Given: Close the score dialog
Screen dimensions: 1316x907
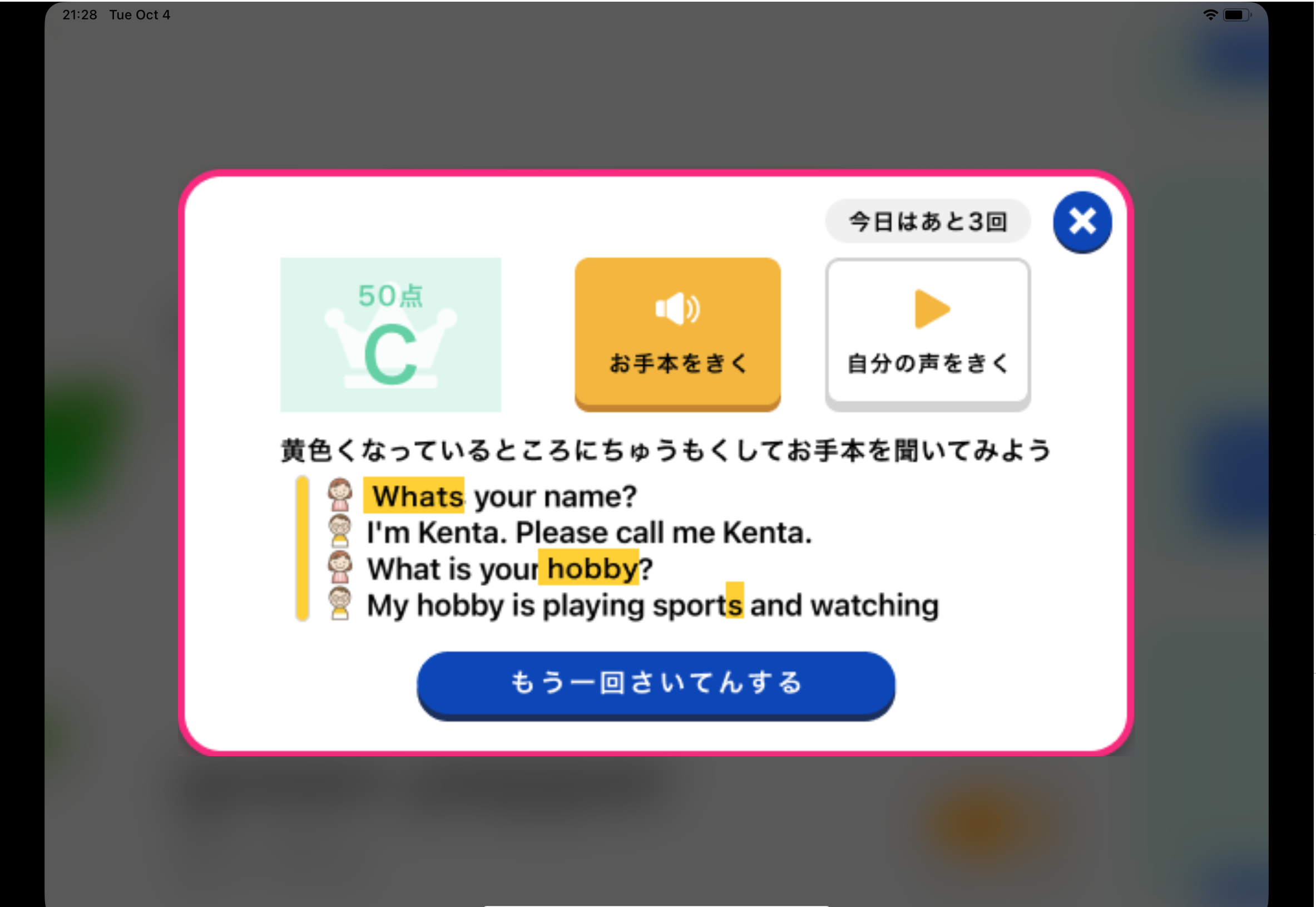Looking at the screenshot, I should 1082,221.
